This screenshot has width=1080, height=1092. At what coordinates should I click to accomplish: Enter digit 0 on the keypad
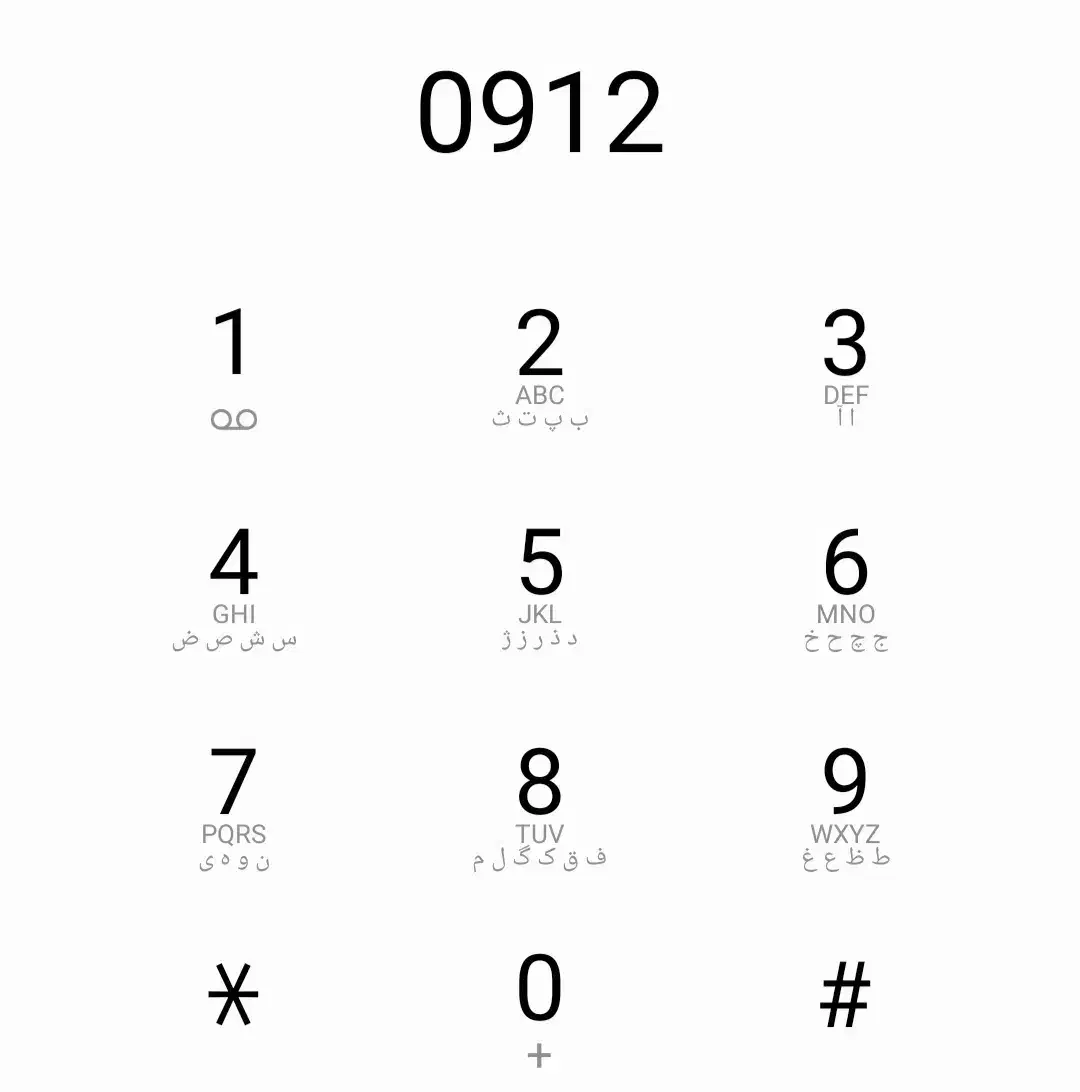tap(540, 1005)
